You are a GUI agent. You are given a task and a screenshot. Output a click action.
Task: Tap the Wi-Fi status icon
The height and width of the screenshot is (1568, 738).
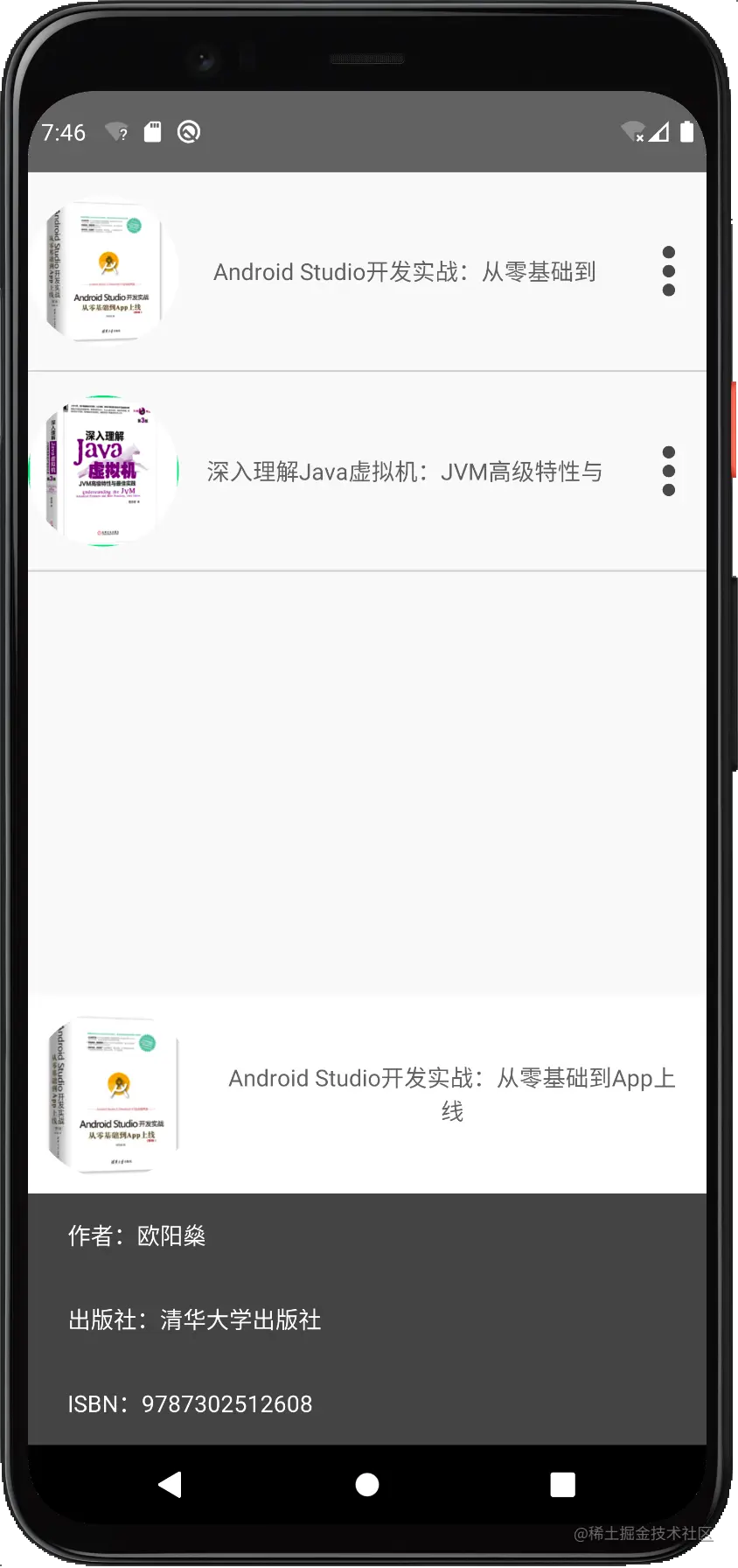click(x=632, y=131)
